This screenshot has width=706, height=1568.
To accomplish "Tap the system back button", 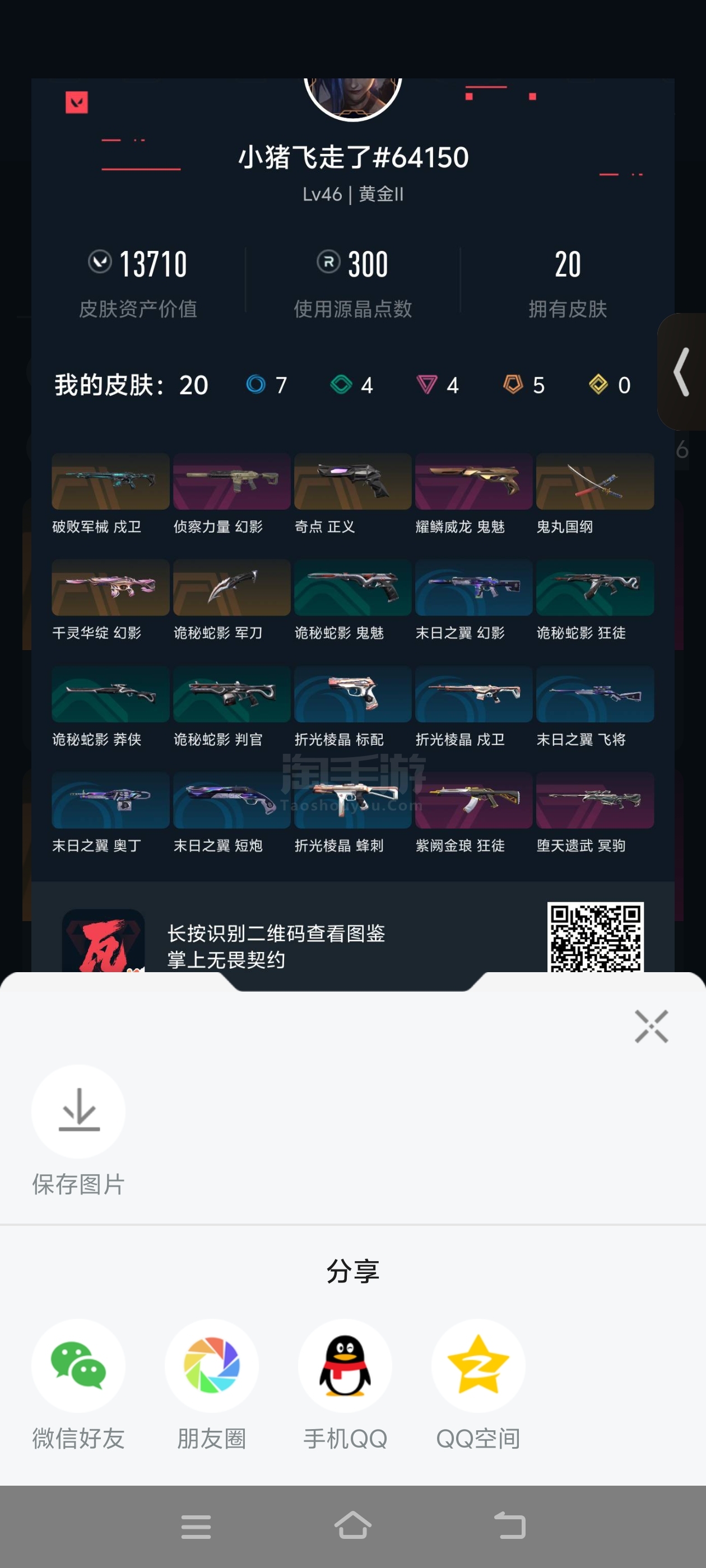I will click(509, 1526).
